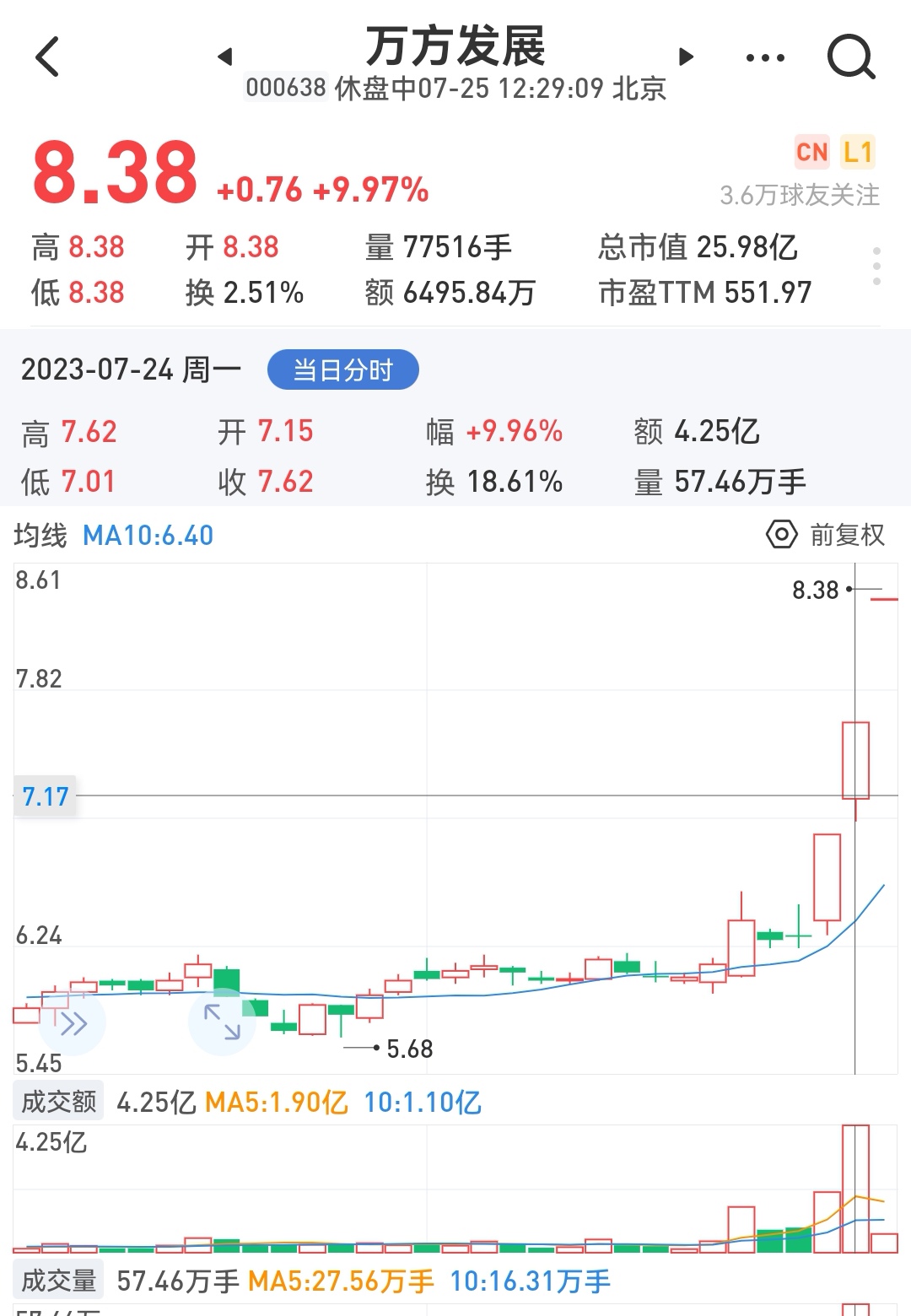Viewport: 911px width, 1316px height.
Task: Open the three-dot overflow menu
Action: tap(765, 58)
